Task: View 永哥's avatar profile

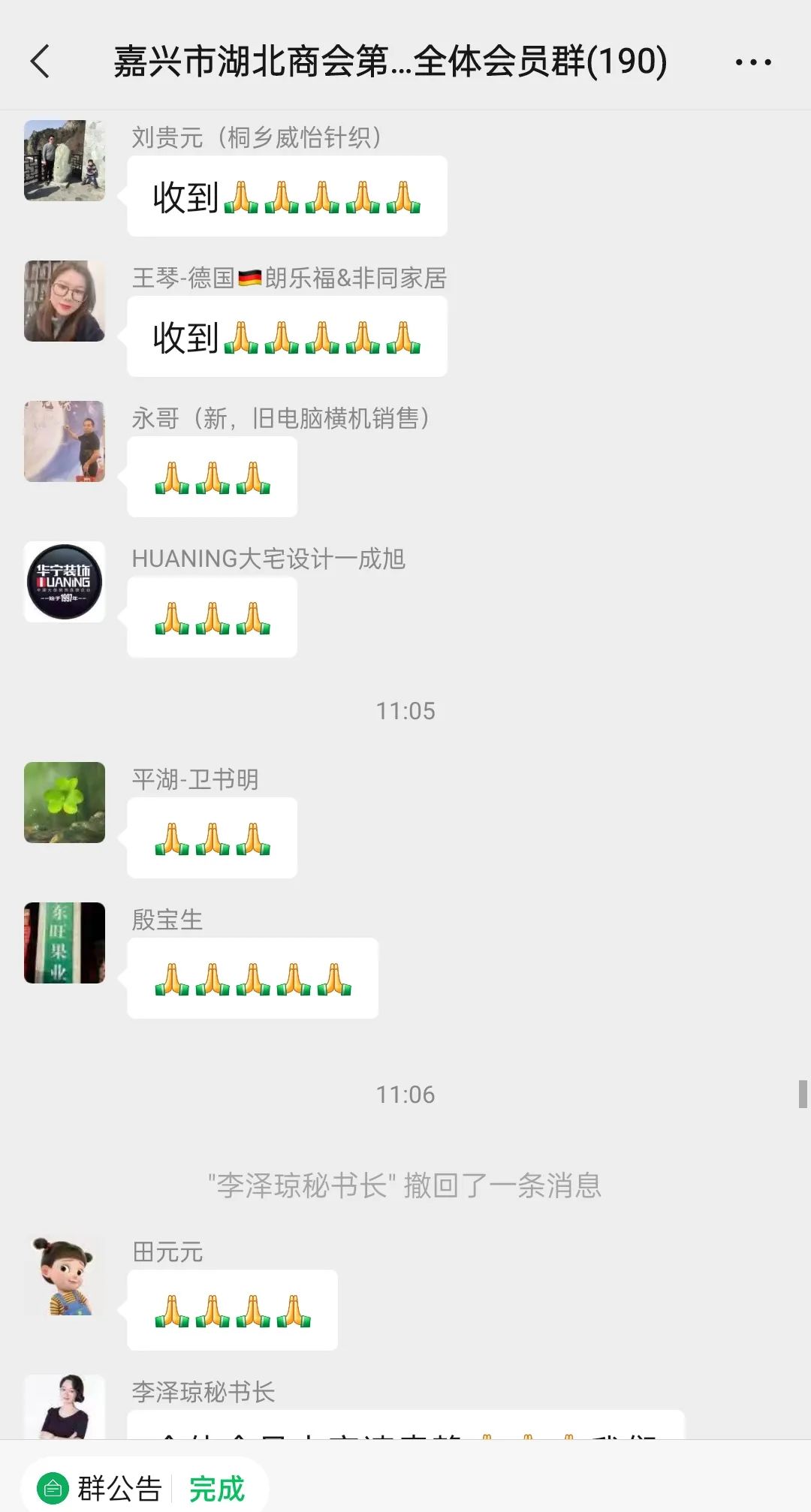Action: coord(65,441)
